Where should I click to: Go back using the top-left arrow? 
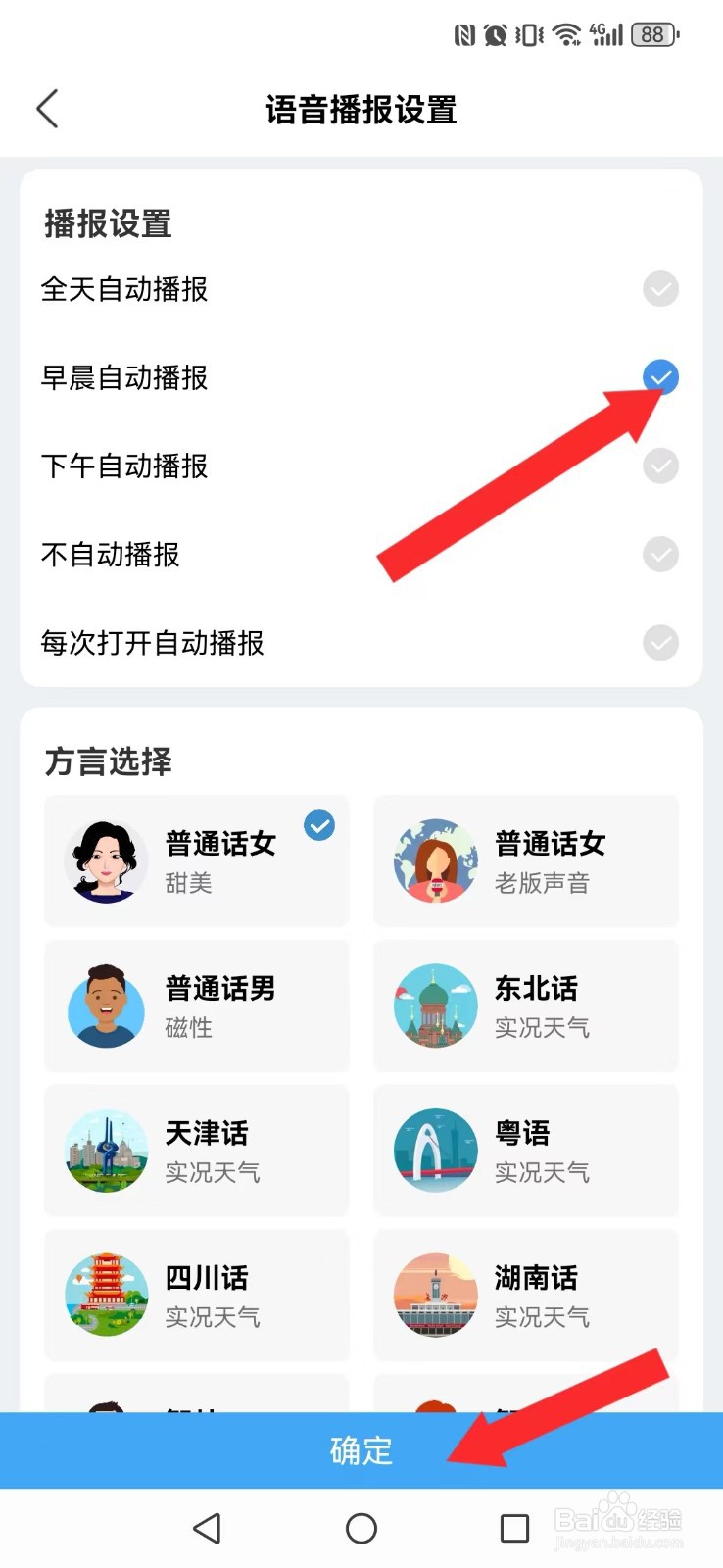(47, 110)
